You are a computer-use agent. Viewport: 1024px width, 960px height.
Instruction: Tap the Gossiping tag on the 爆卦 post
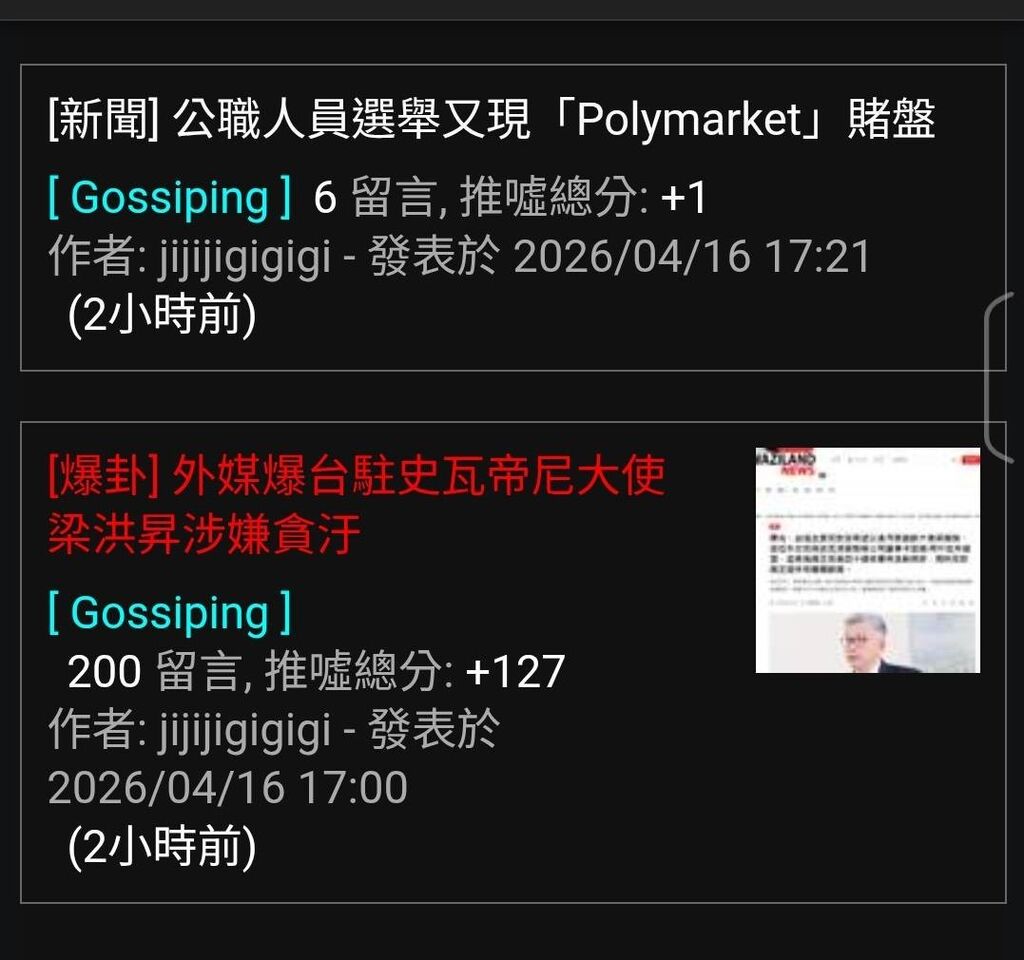170,613
